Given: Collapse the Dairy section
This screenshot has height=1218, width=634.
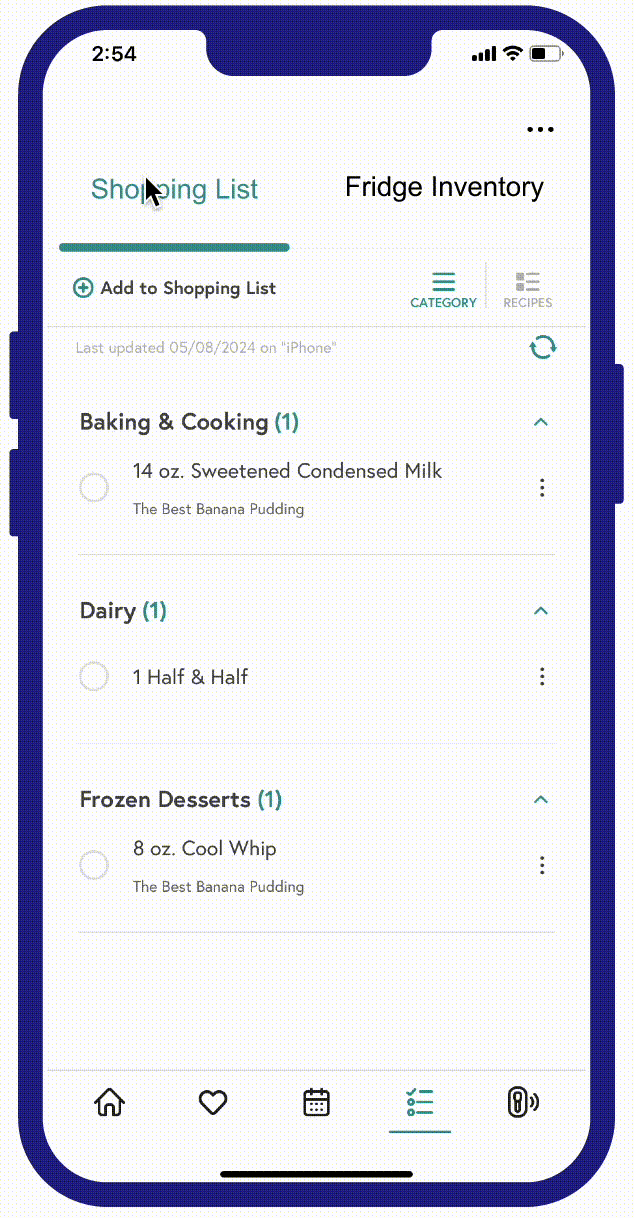Looking at the screenshot, I should (541, 611).
